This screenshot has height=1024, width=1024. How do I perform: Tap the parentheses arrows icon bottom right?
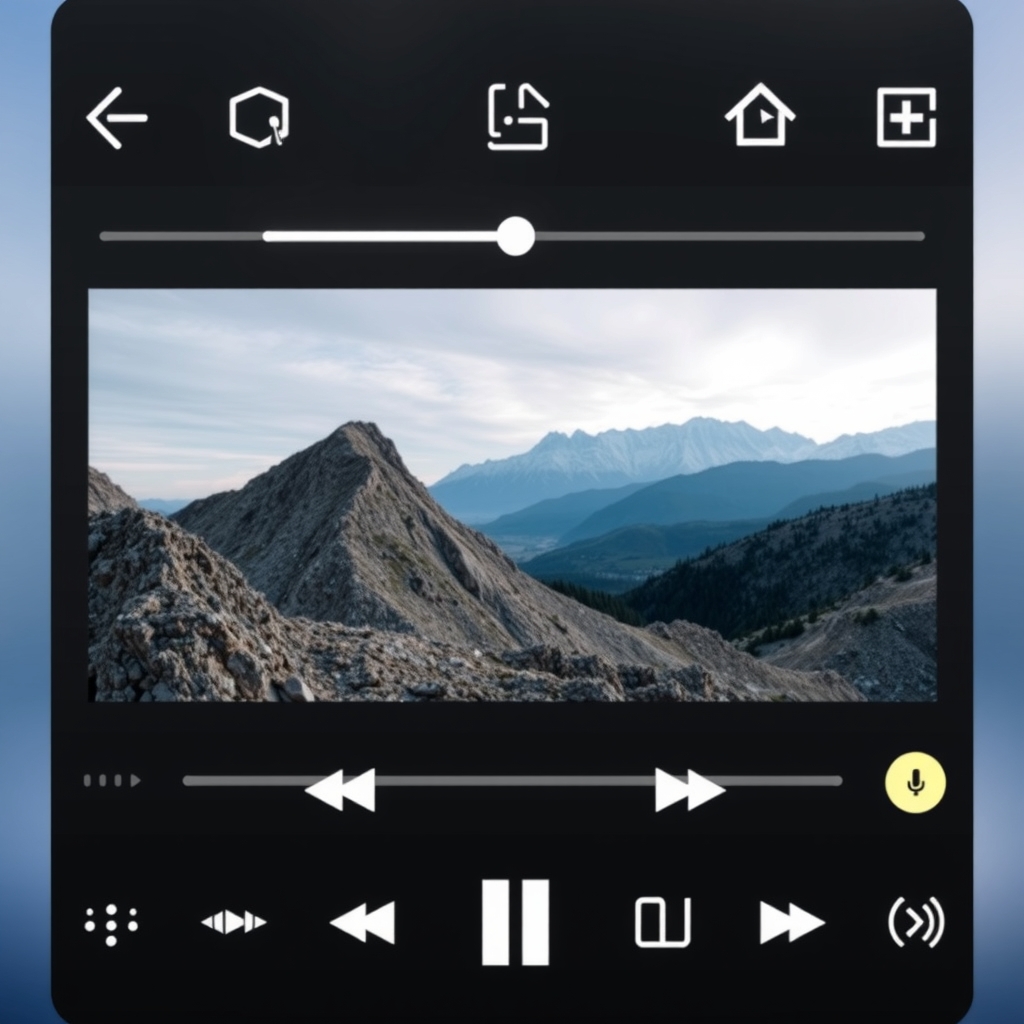pyautogui.click(x=916, y=922)
